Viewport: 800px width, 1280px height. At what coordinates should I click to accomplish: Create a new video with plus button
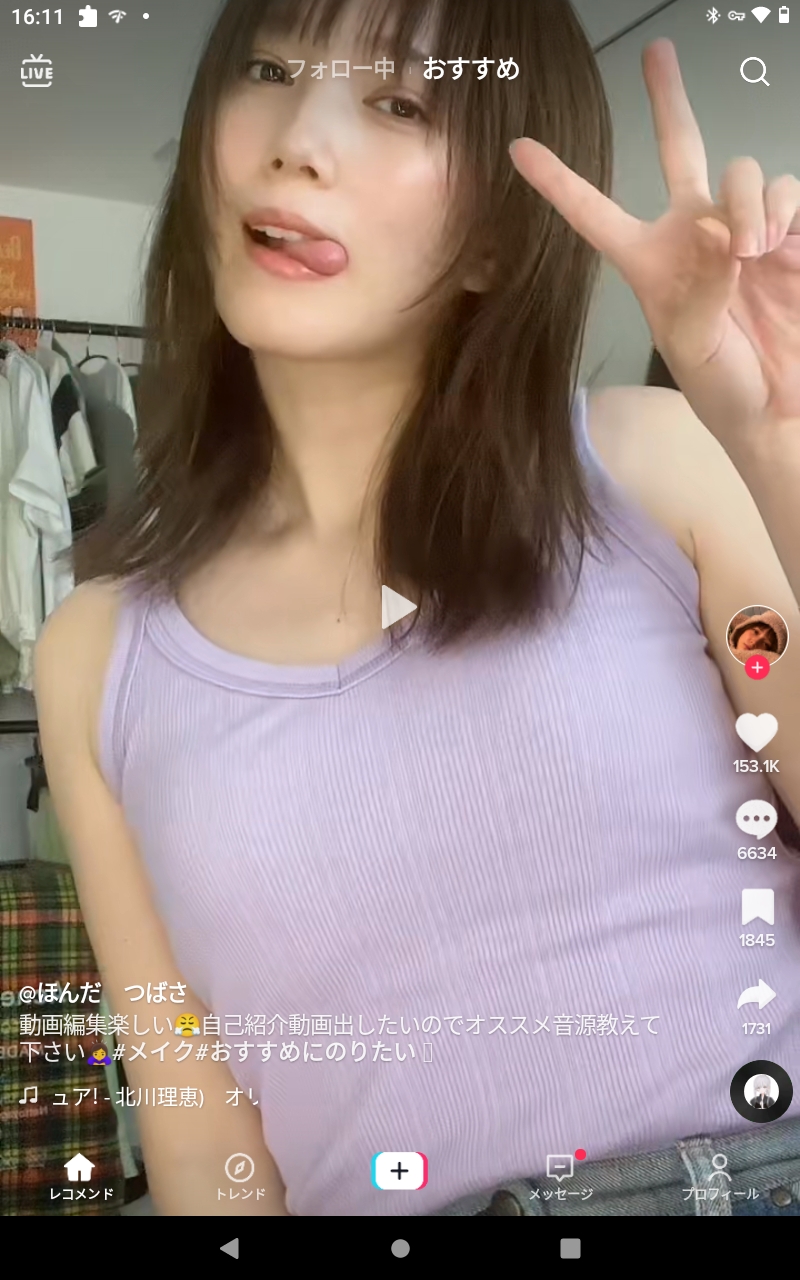(399, 1171)
